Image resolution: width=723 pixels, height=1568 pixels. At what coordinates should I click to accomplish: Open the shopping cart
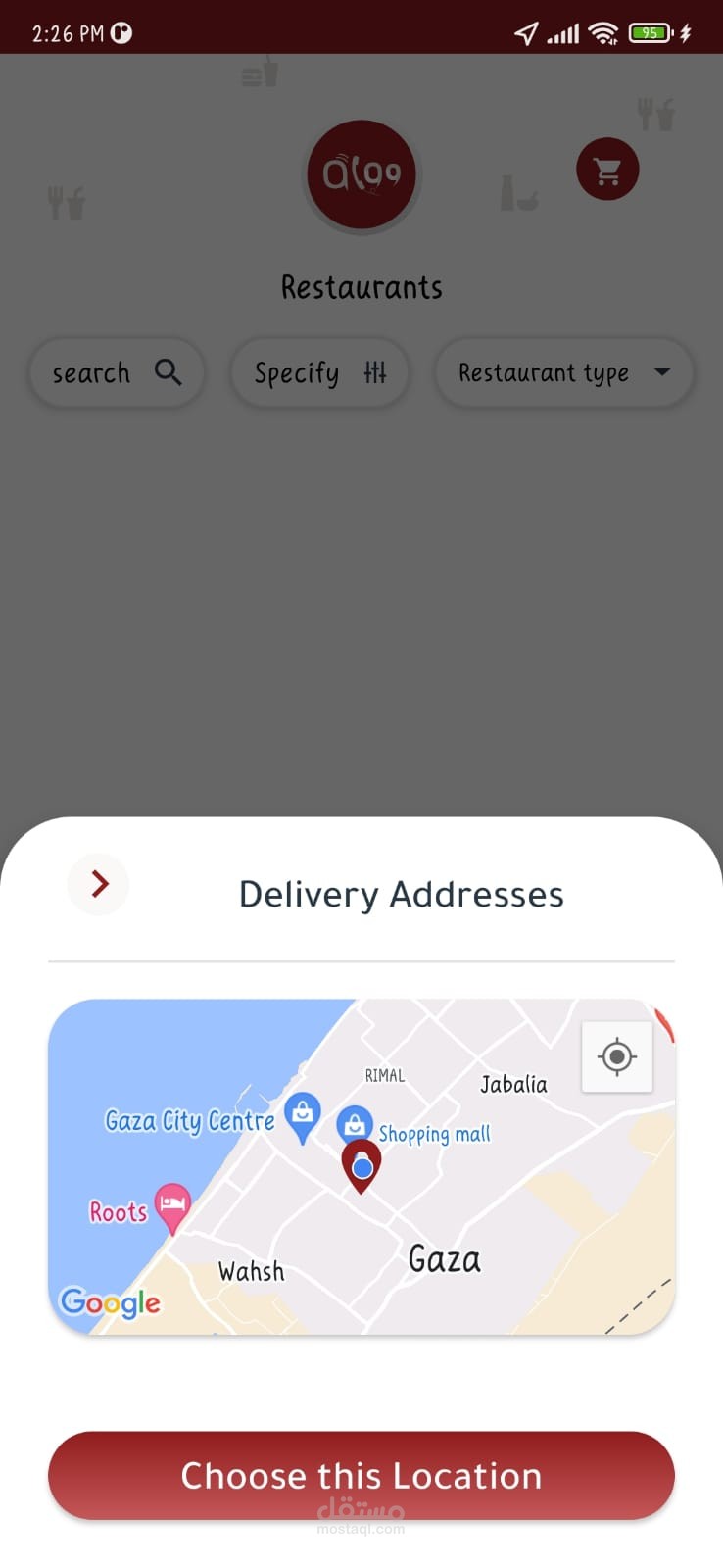pos(607,170)
